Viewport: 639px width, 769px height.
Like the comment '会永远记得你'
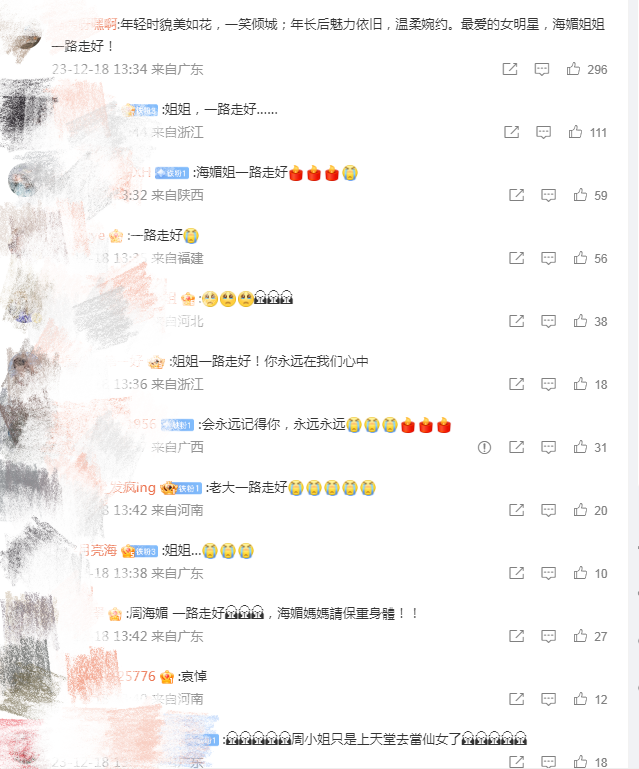pos(580,447)
